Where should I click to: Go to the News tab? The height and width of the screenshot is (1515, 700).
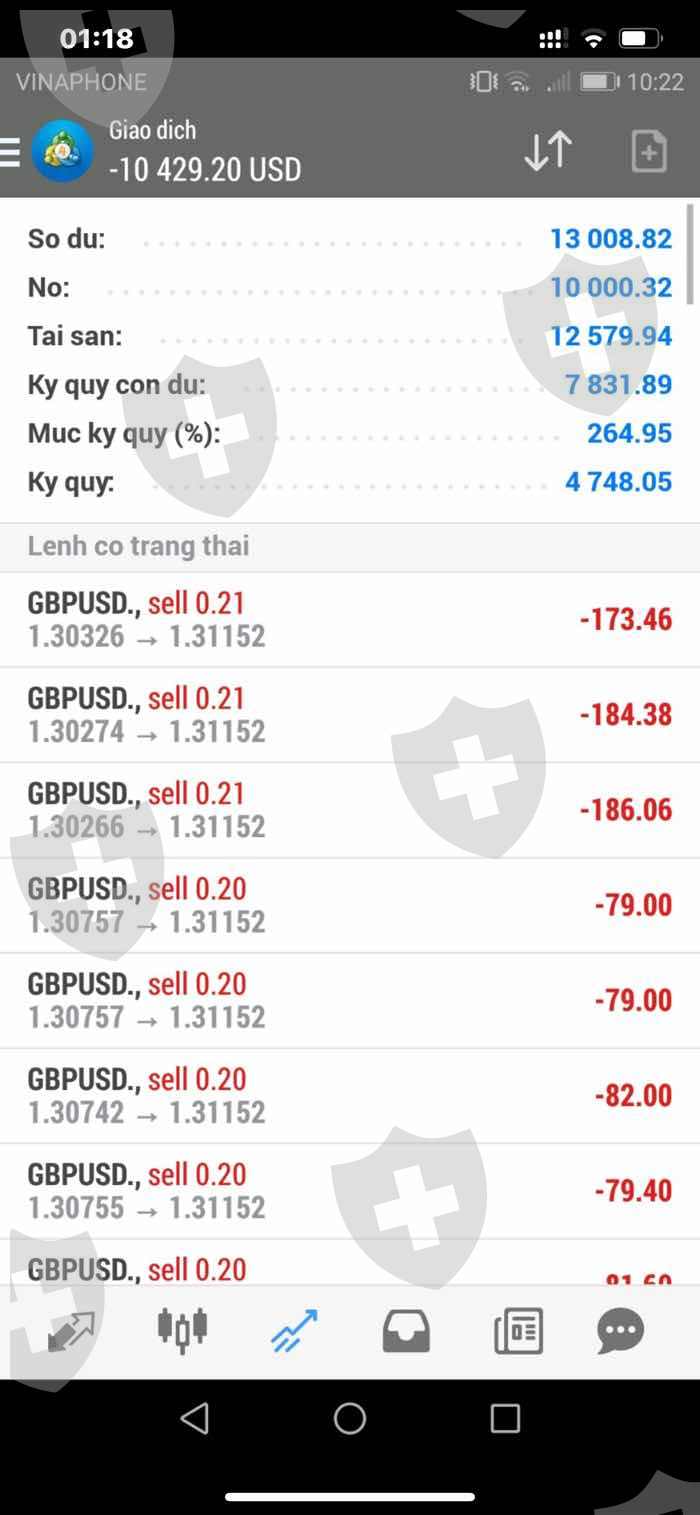518,1331
